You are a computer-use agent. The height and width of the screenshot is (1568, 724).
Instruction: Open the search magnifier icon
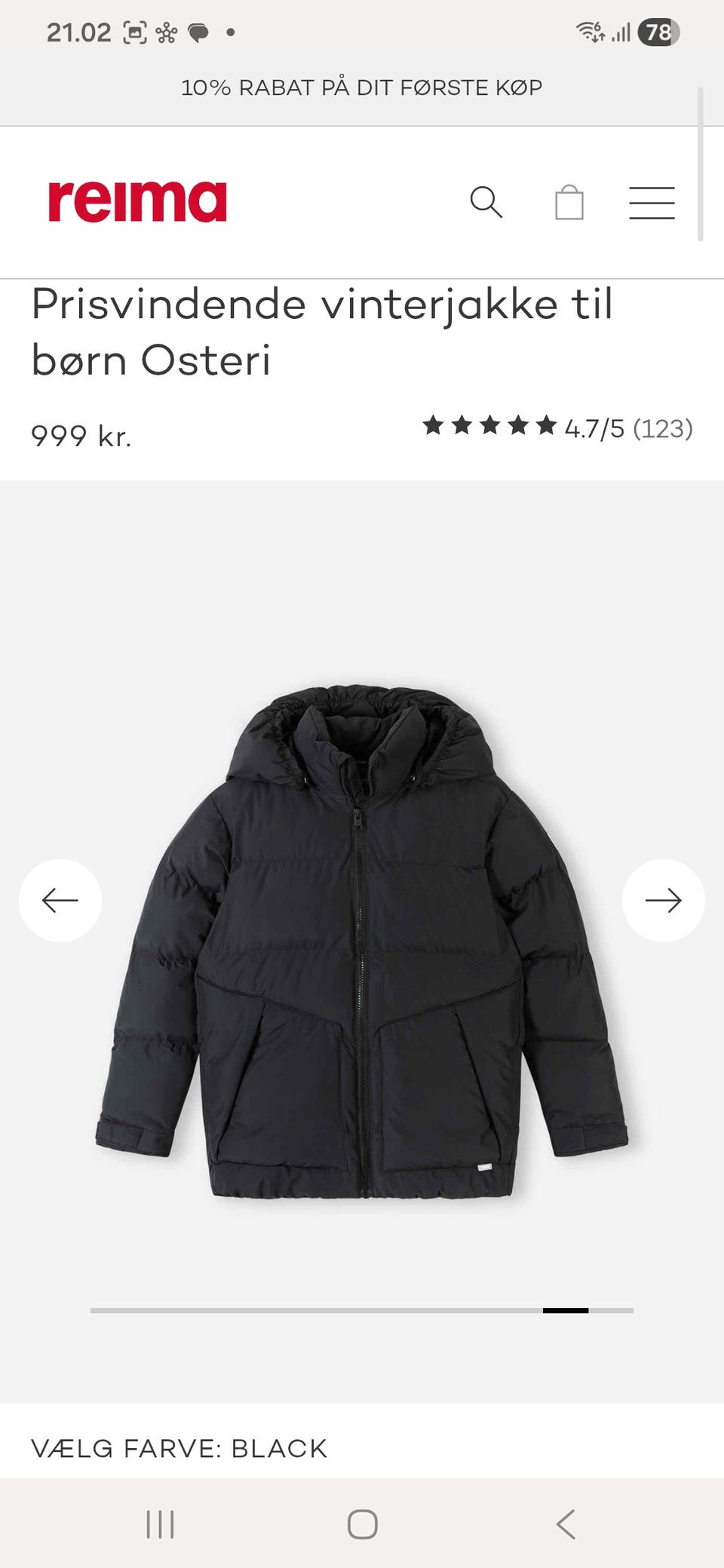click(x=486, y=202)
